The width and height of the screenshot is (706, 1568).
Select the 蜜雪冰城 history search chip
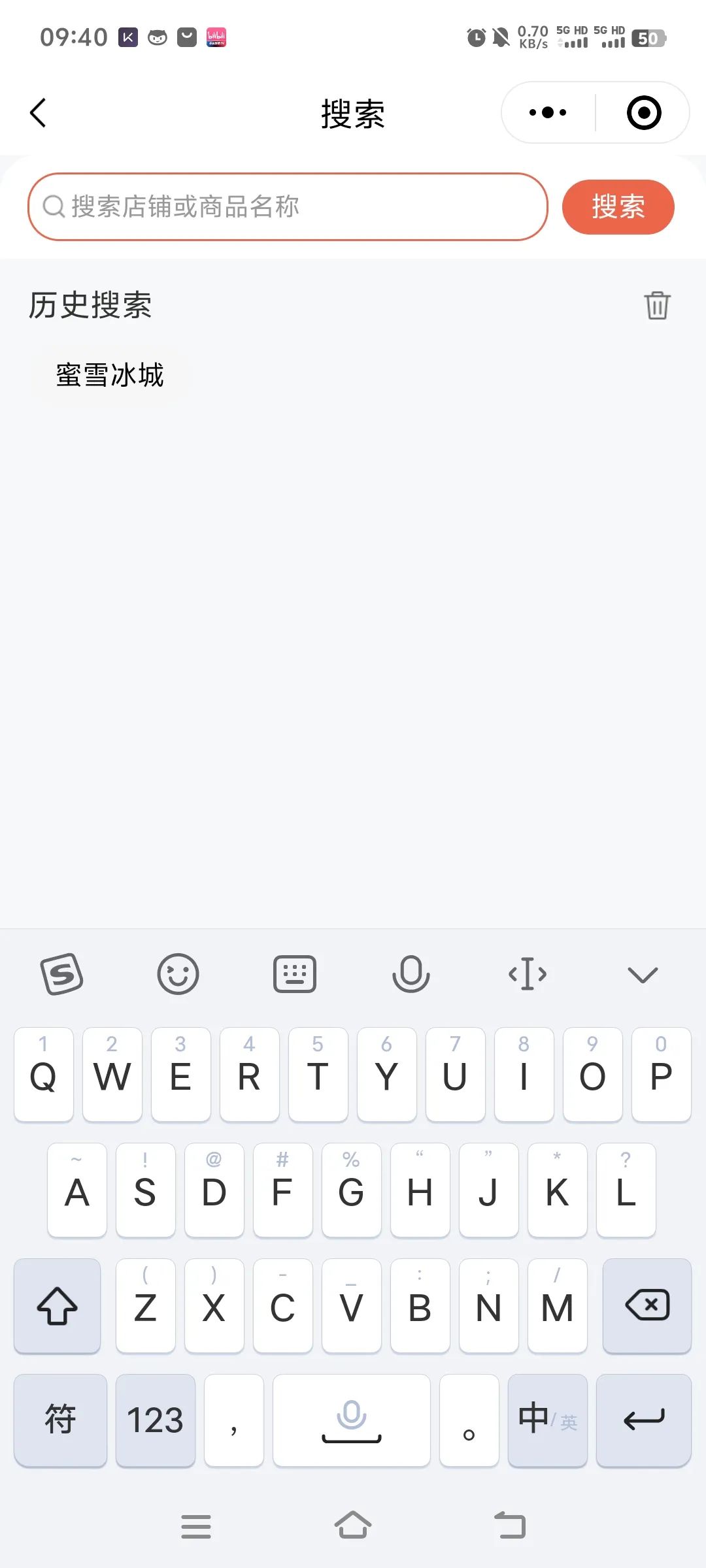(110, 375)
